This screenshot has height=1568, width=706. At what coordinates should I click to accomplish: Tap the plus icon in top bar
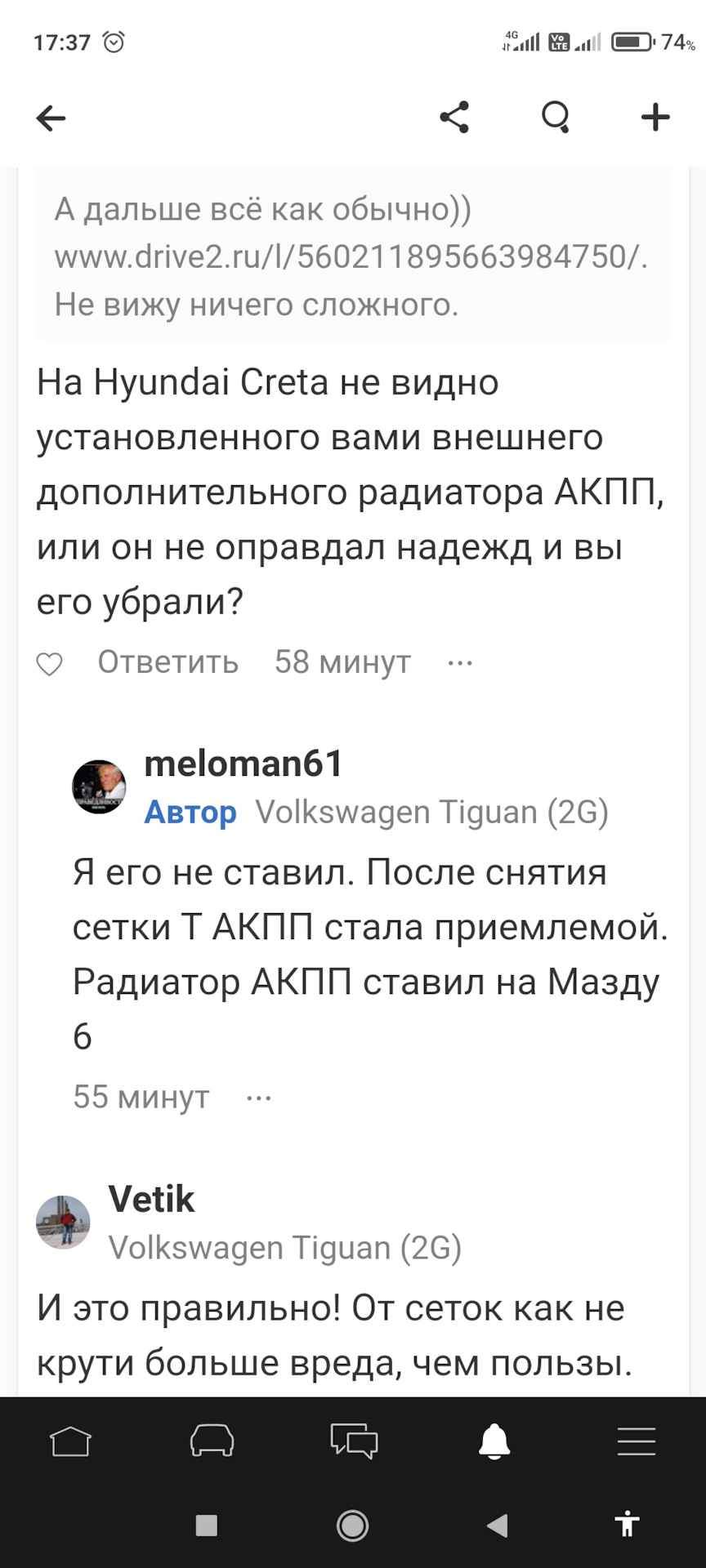[655, 118]
